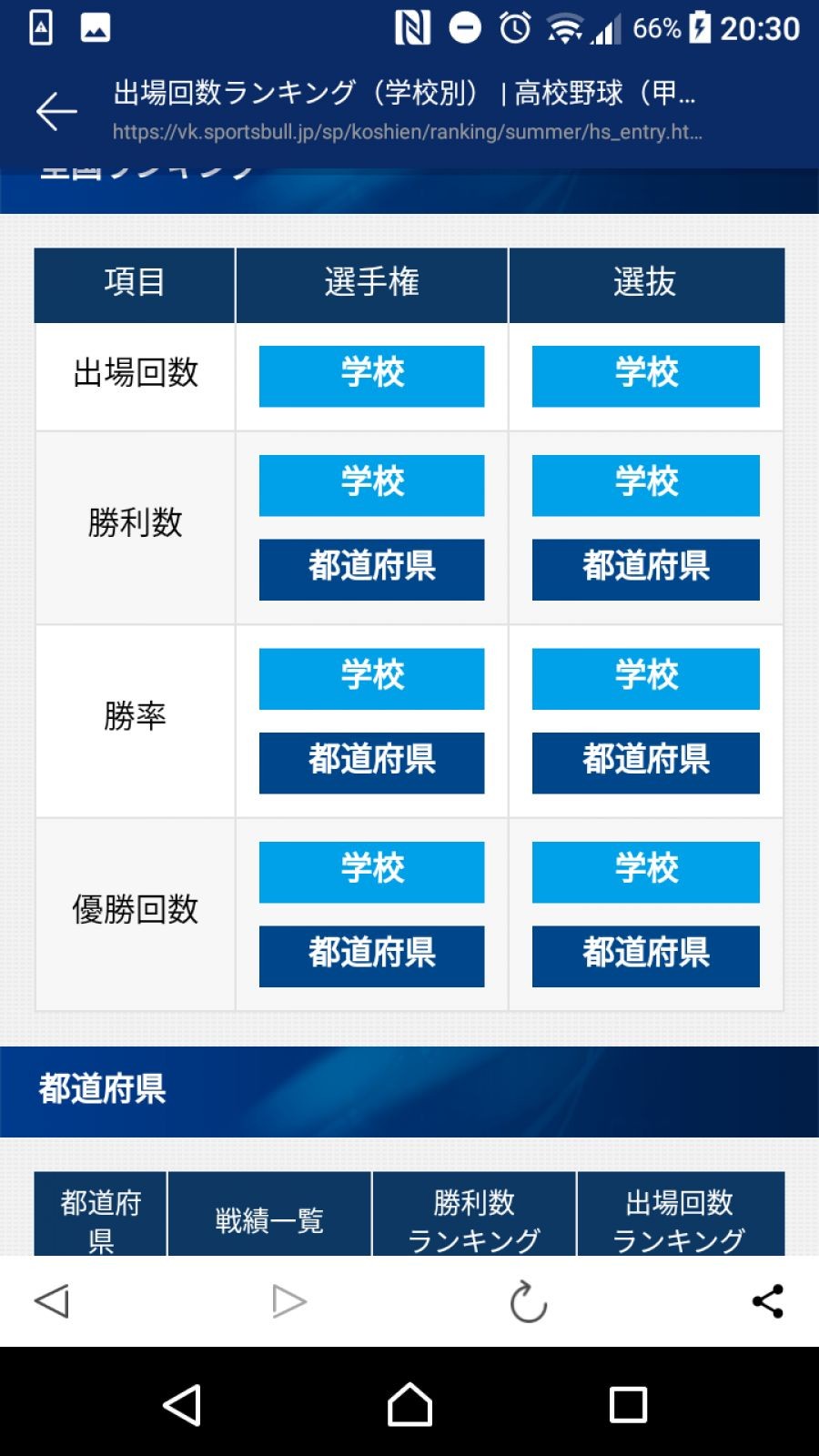
Task: Reload the current page
Action: pyautogui.click(x=528, y=1301)
